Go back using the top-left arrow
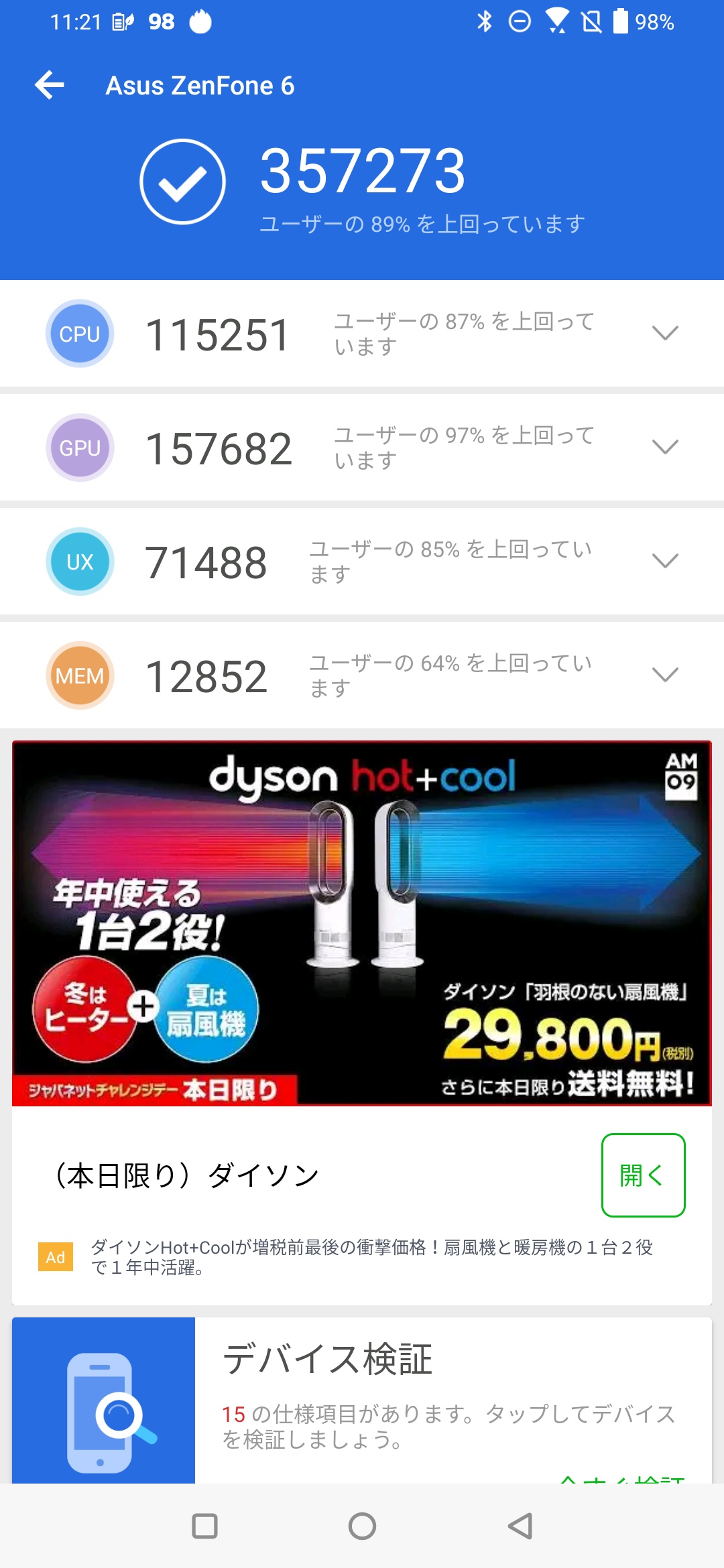Image resolution: width=724 pixels, height=1568 pixels. [50, 85]
